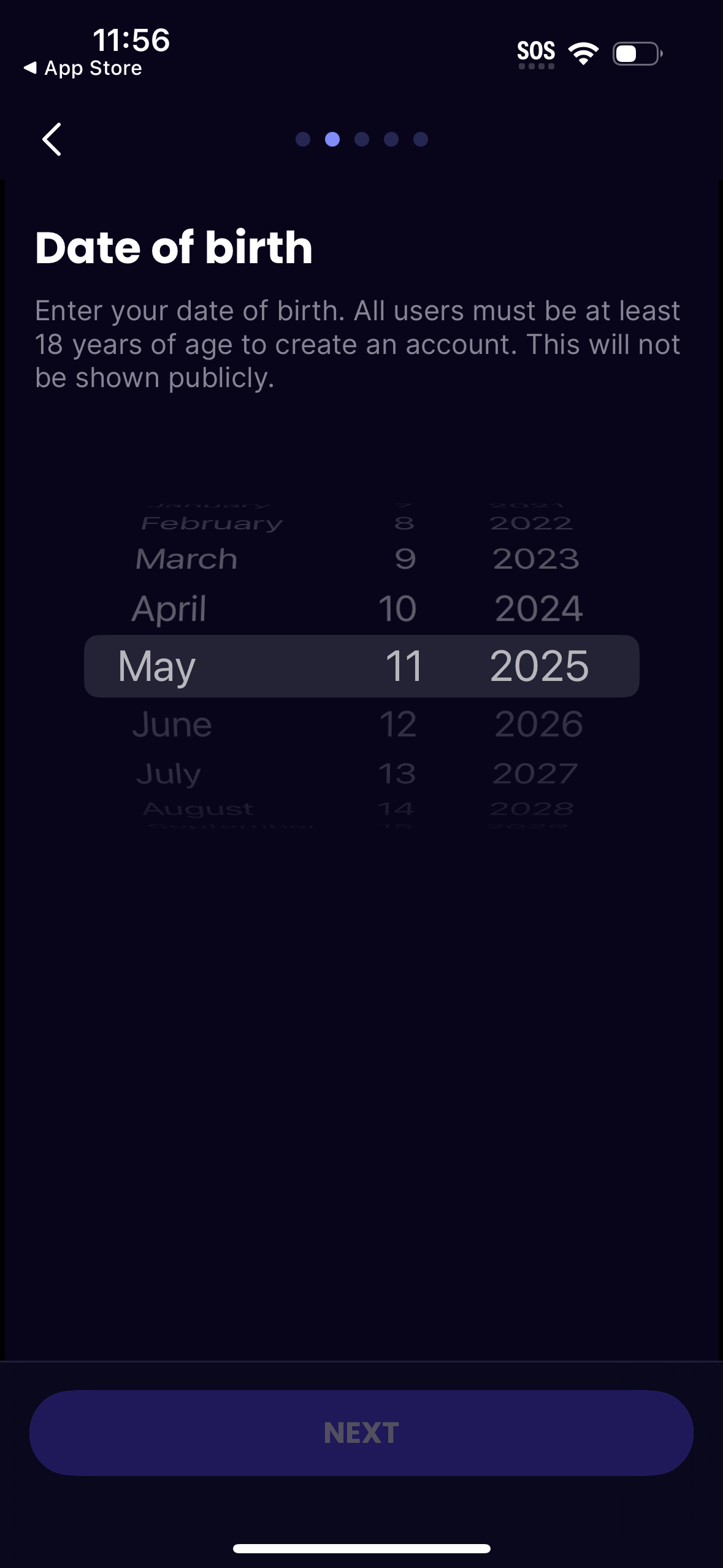Click the back chevron at top left
Image resolution: width=723 pixels, height=1568 pixels.
tap(52, 140)
